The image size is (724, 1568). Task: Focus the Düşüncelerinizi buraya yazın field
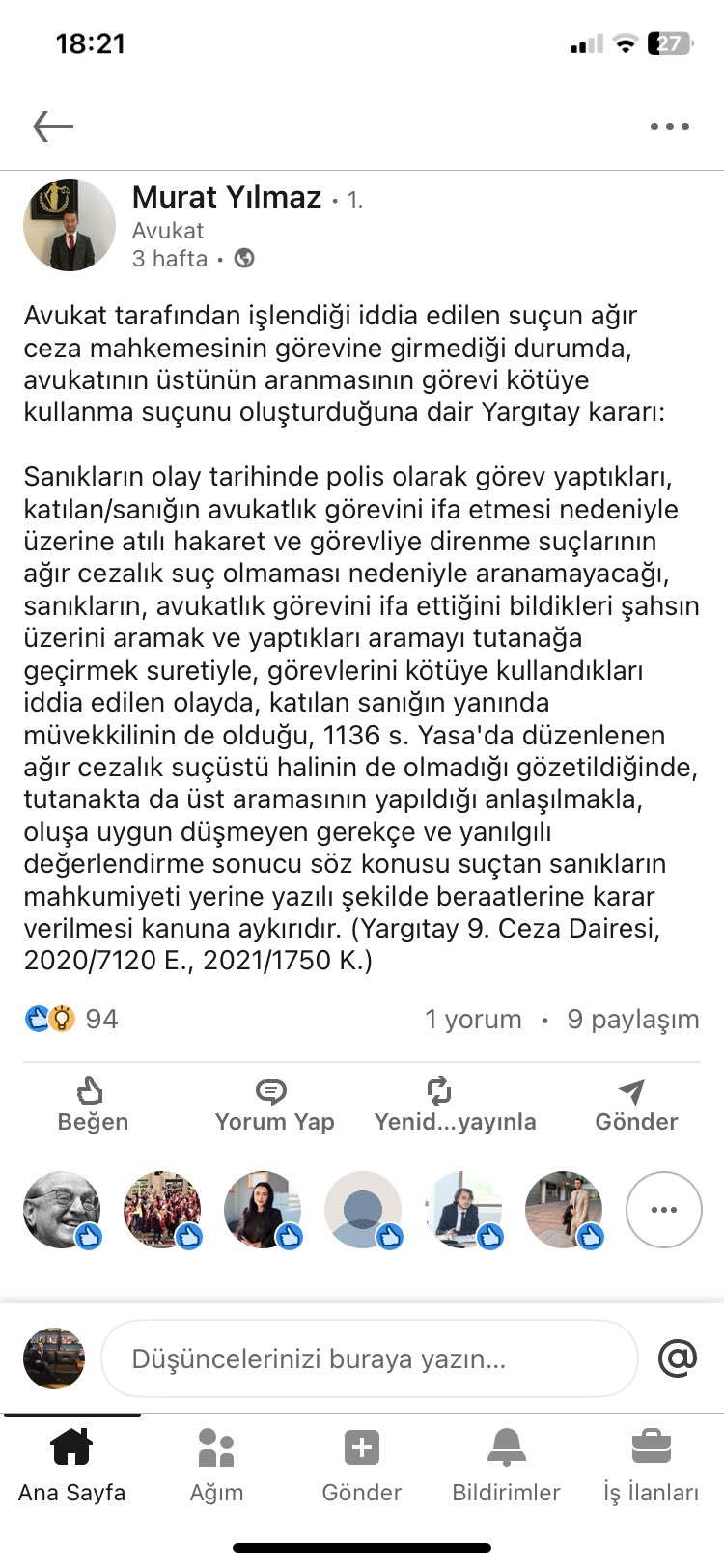point(369,1358)
